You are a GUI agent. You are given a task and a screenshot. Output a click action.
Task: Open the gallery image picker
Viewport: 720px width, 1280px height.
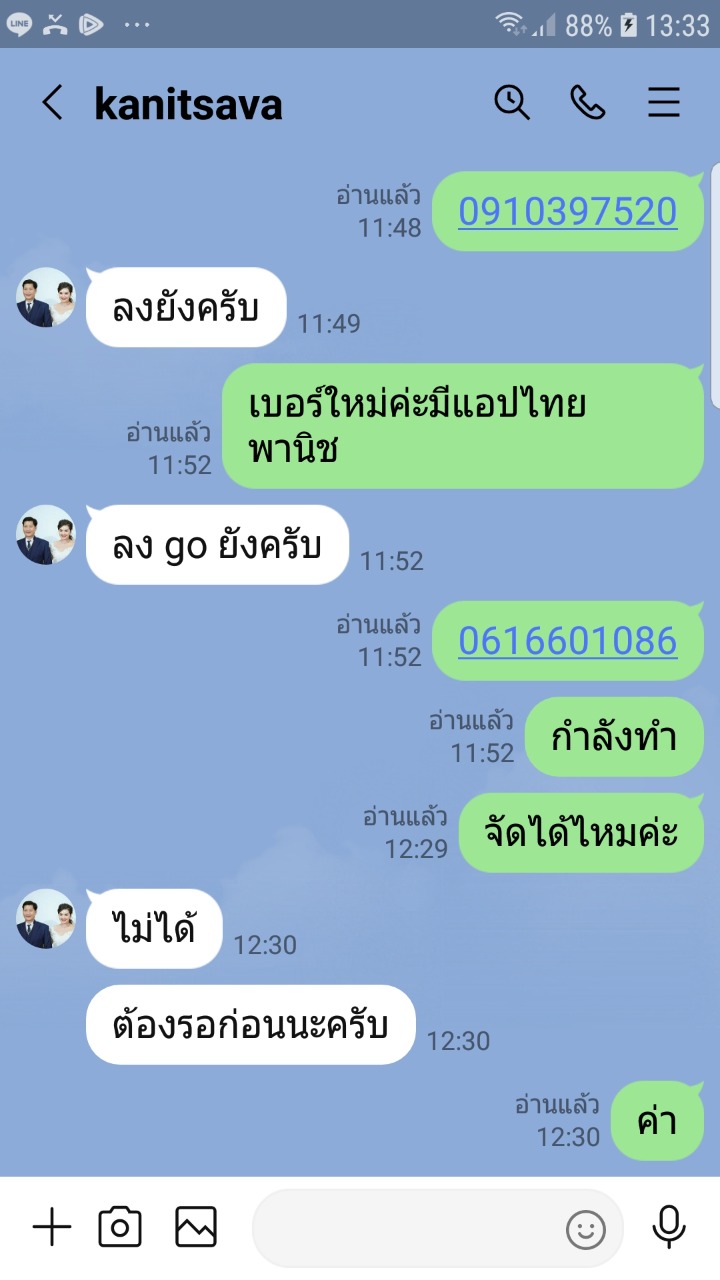(196, 1227)
